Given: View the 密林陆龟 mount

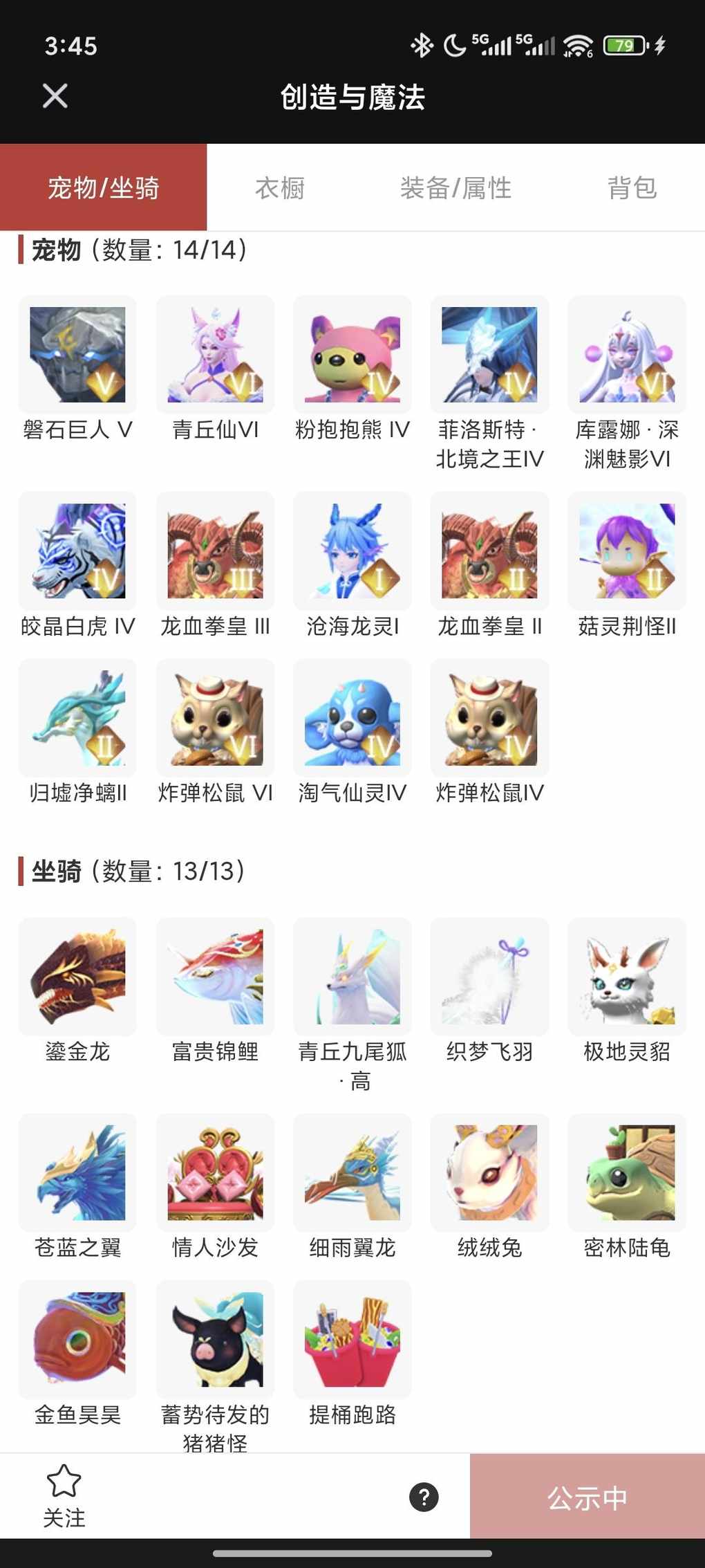Looking at the screenshot, I should 627,1173.
